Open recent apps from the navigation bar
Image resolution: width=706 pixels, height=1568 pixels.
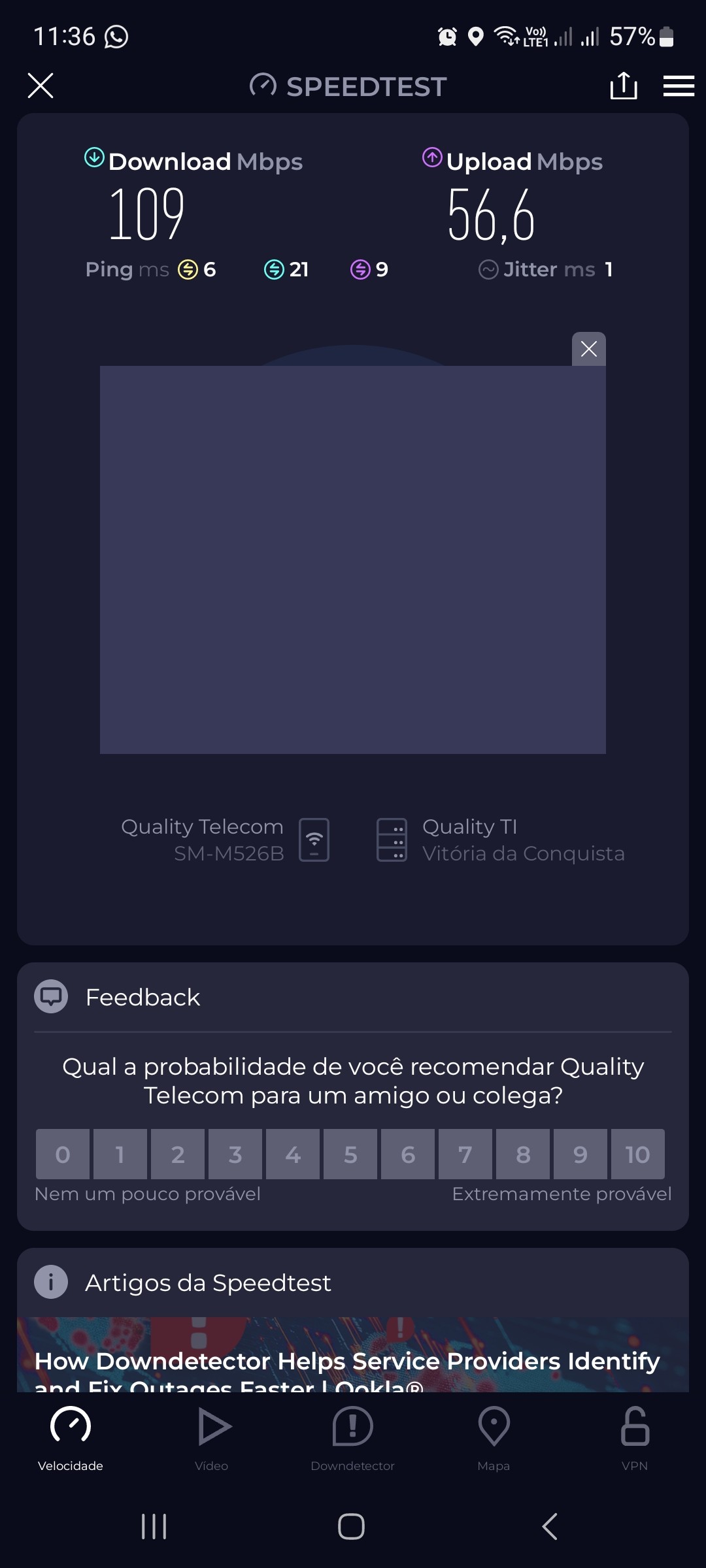154,1526
